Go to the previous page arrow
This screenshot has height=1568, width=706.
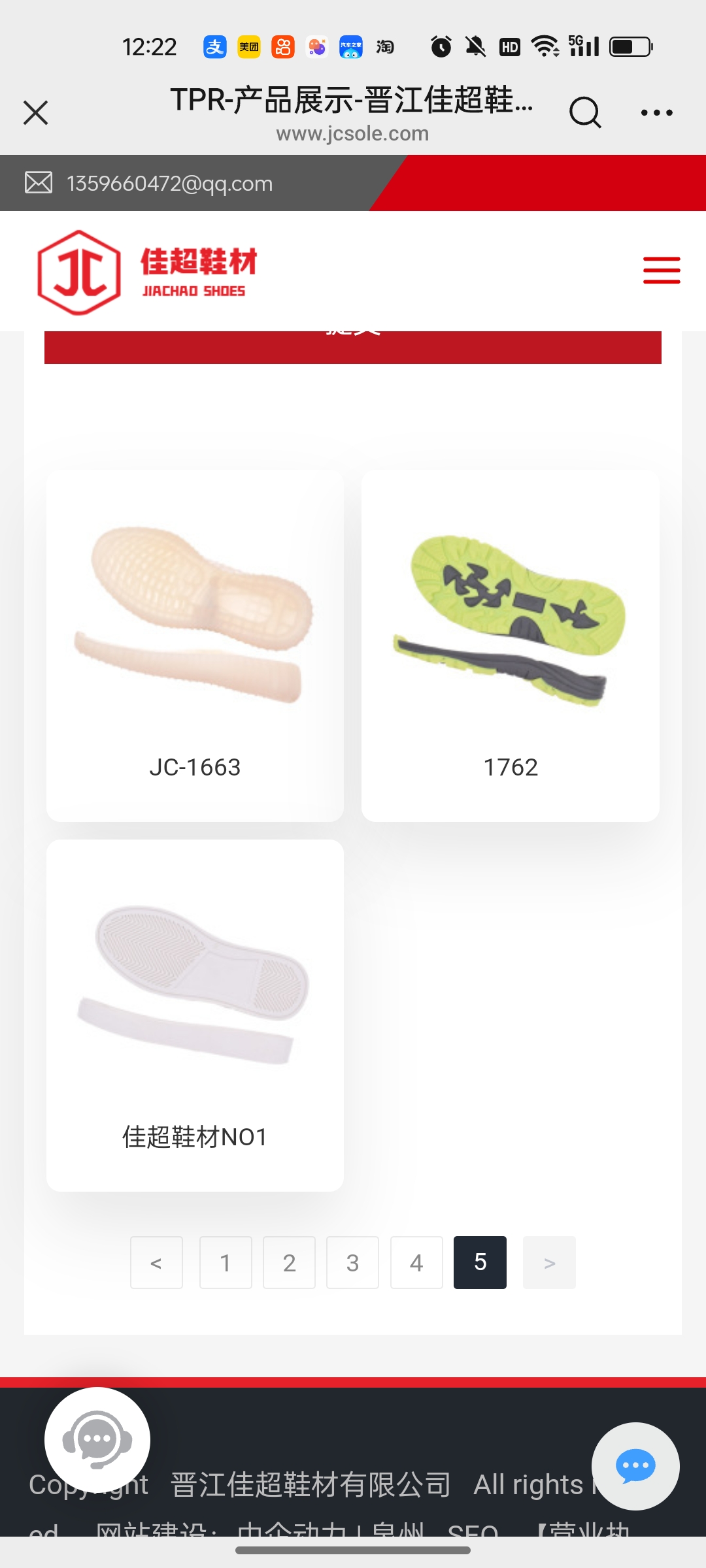click(156, 1262)
